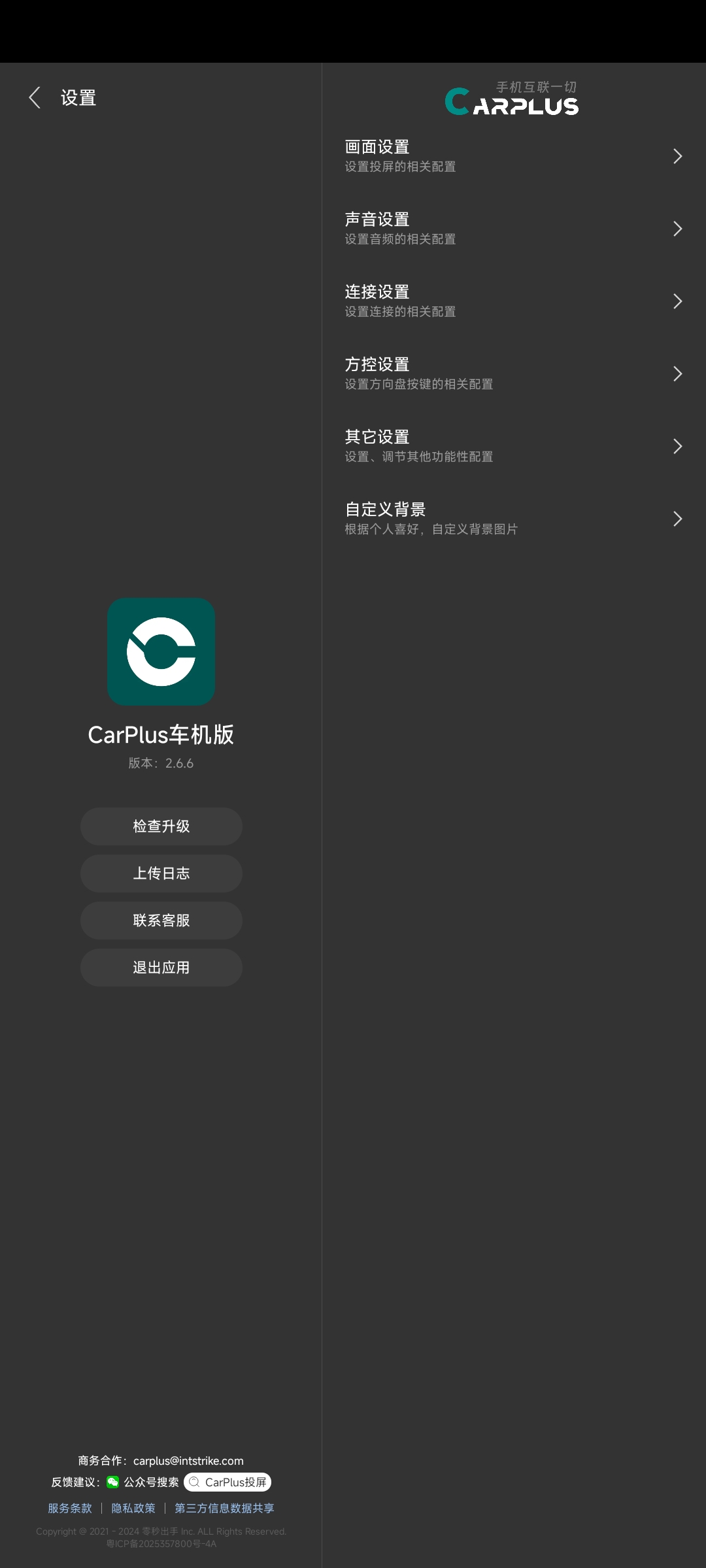The width and height of the screenshot is (706, 1568).
Task: Open the 第三方信息数据共享 link
Action: pyautogui.click(x=224, y=1508)
